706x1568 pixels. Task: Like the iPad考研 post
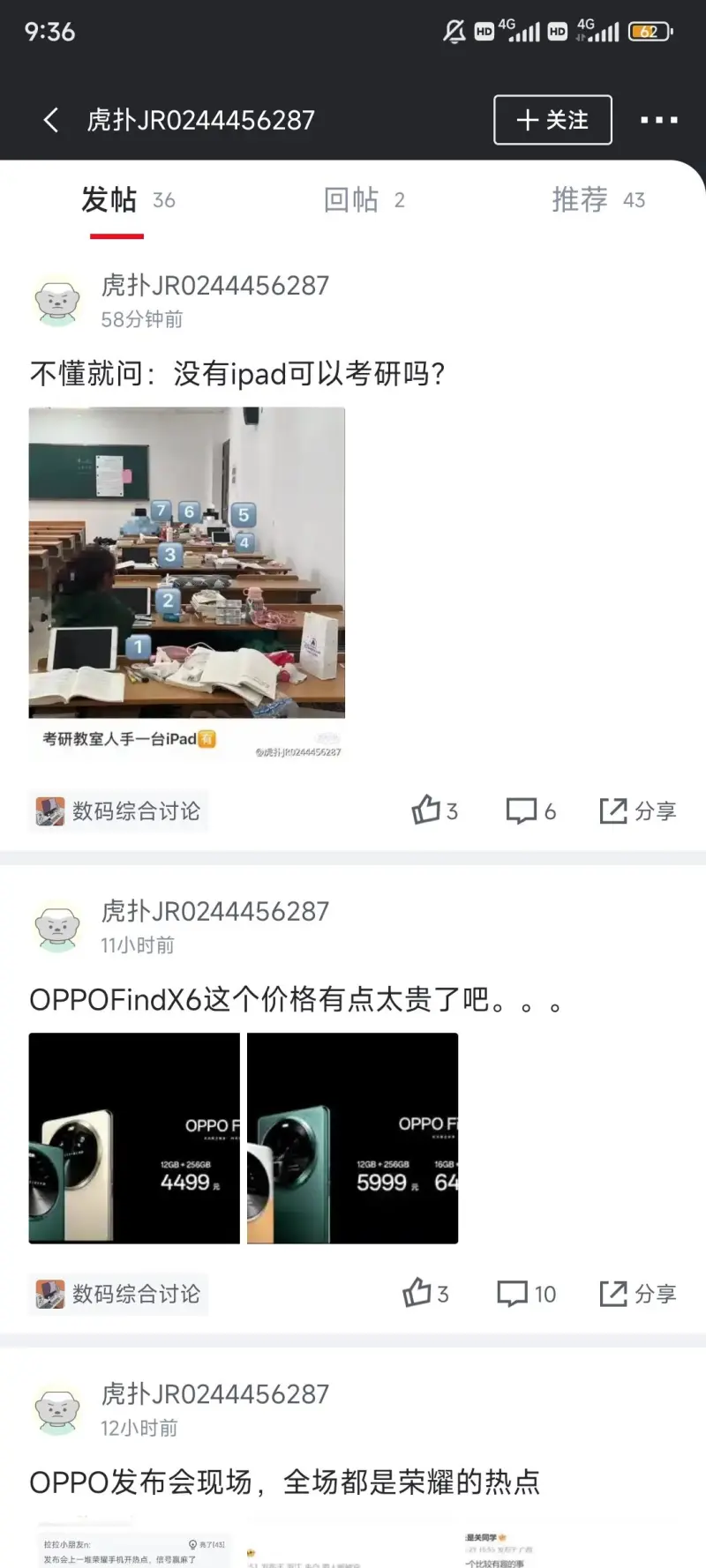[434, 810]
